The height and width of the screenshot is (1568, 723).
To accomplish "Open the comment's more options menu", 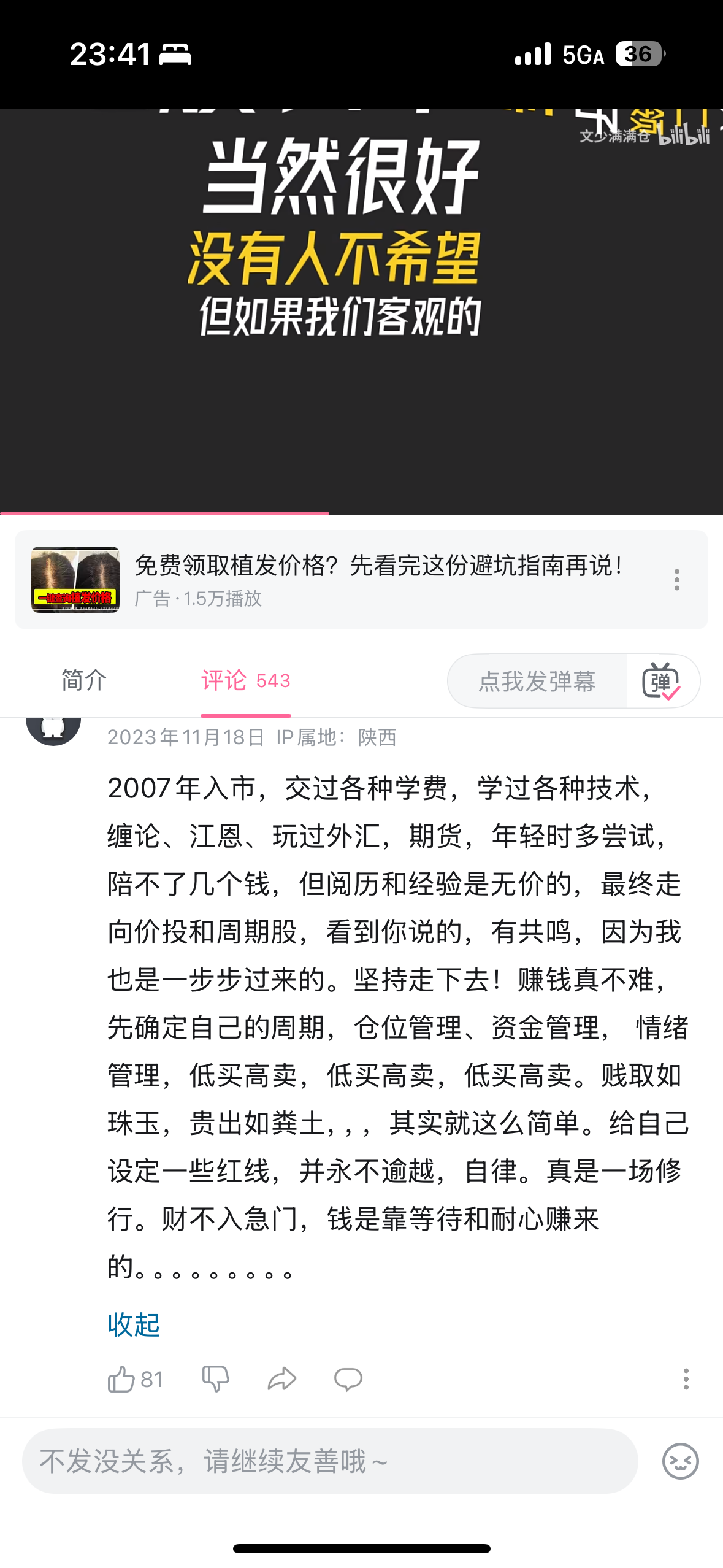I will pos(686,1379).
